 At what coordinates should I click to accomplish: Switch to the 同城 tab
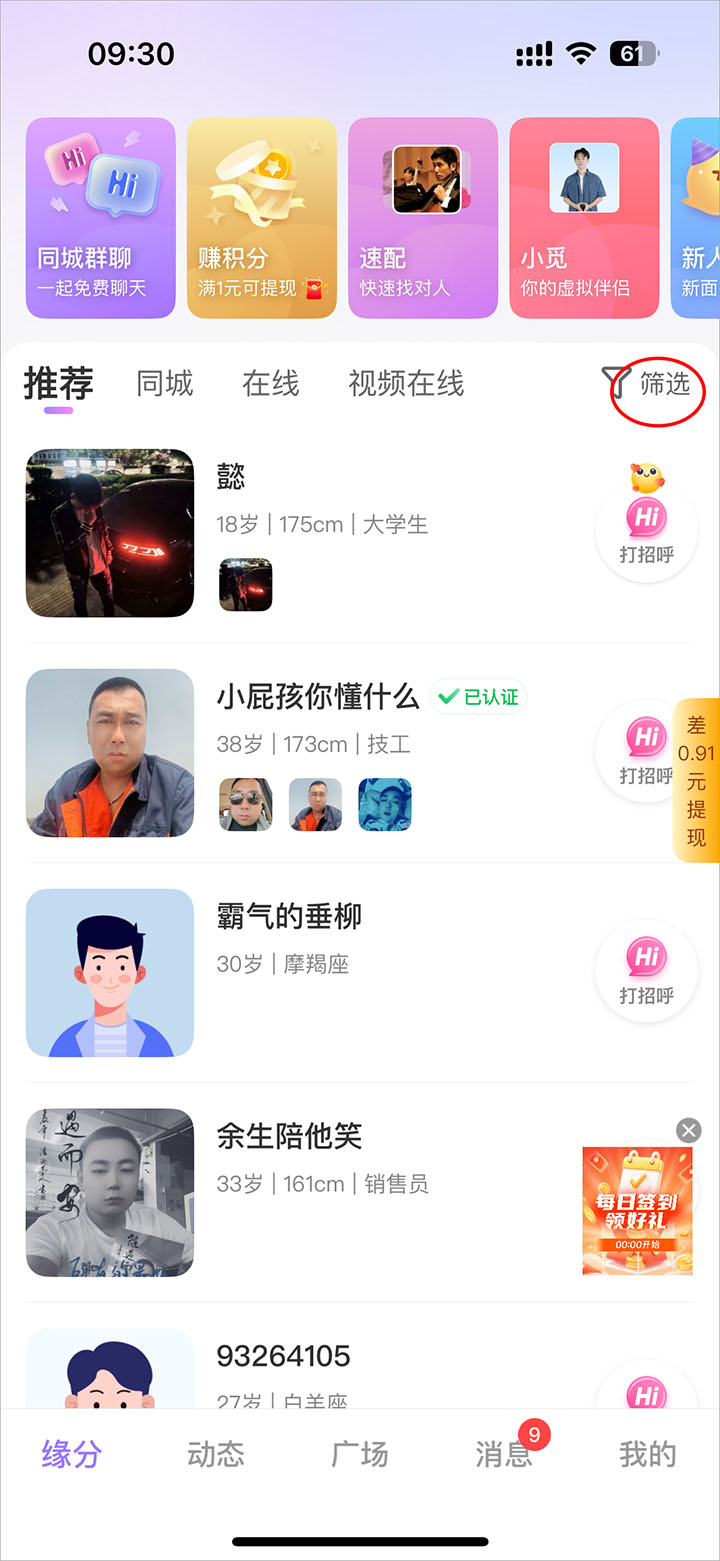pos(164,384)
